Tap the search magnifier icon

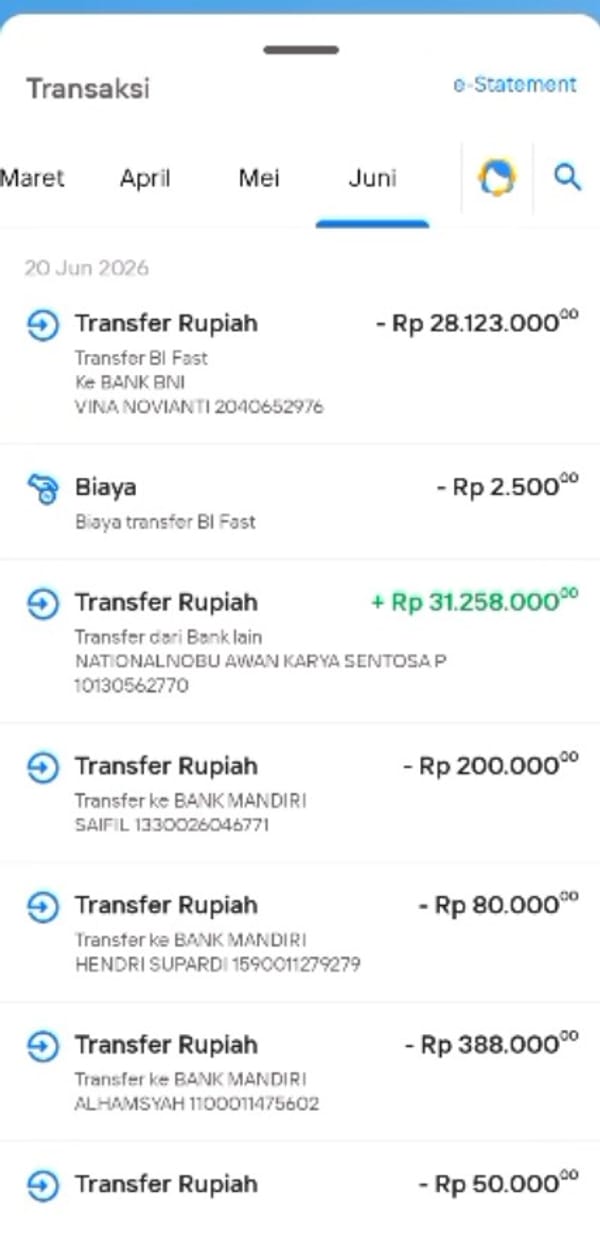click(x=567, y=178)
